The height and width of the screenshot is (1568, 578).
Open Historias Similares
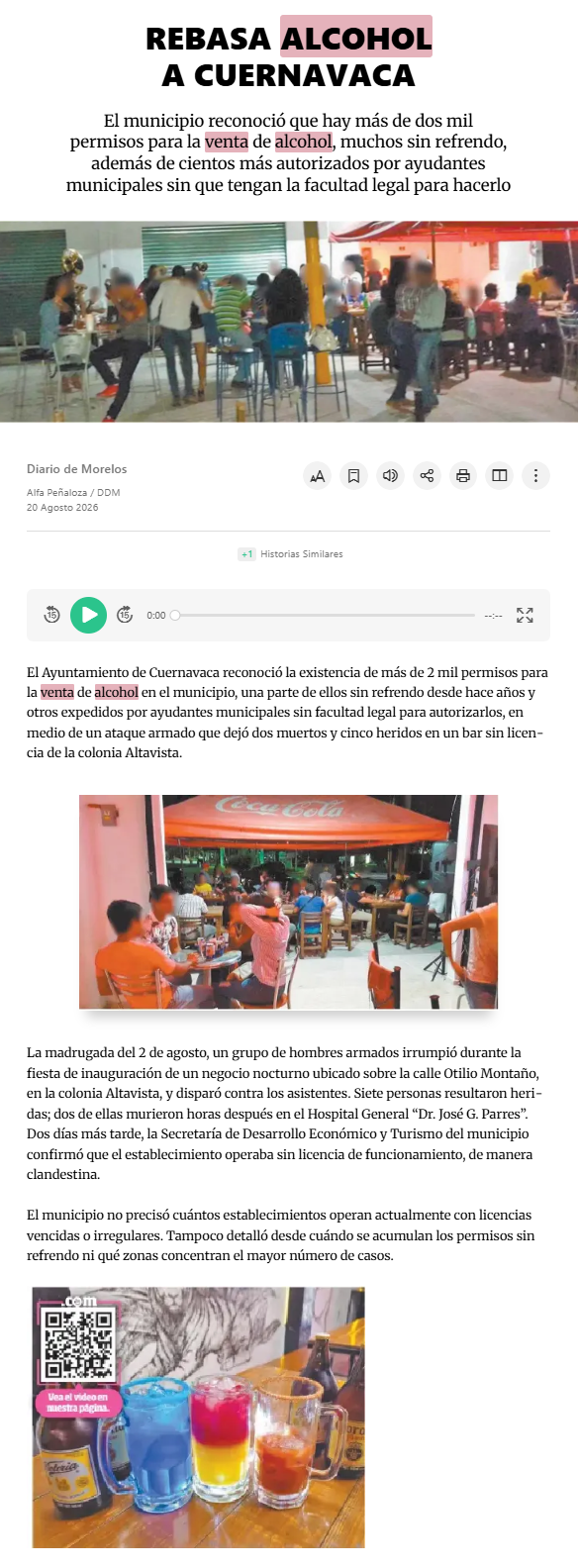(x=290, y=554)
